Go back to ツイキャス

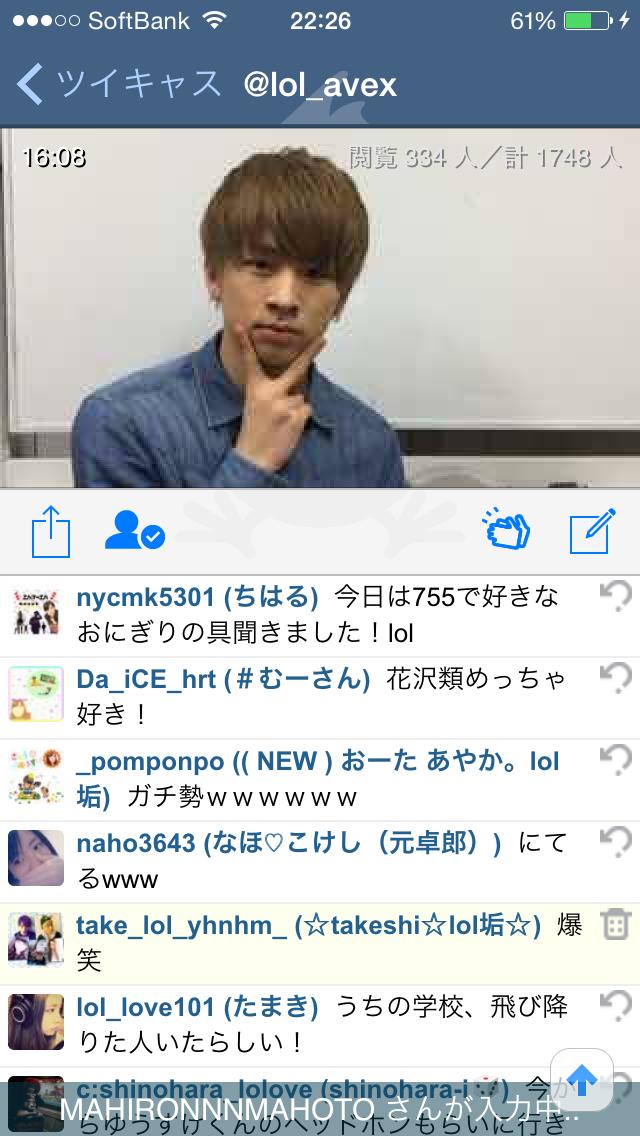pos(118,84)
